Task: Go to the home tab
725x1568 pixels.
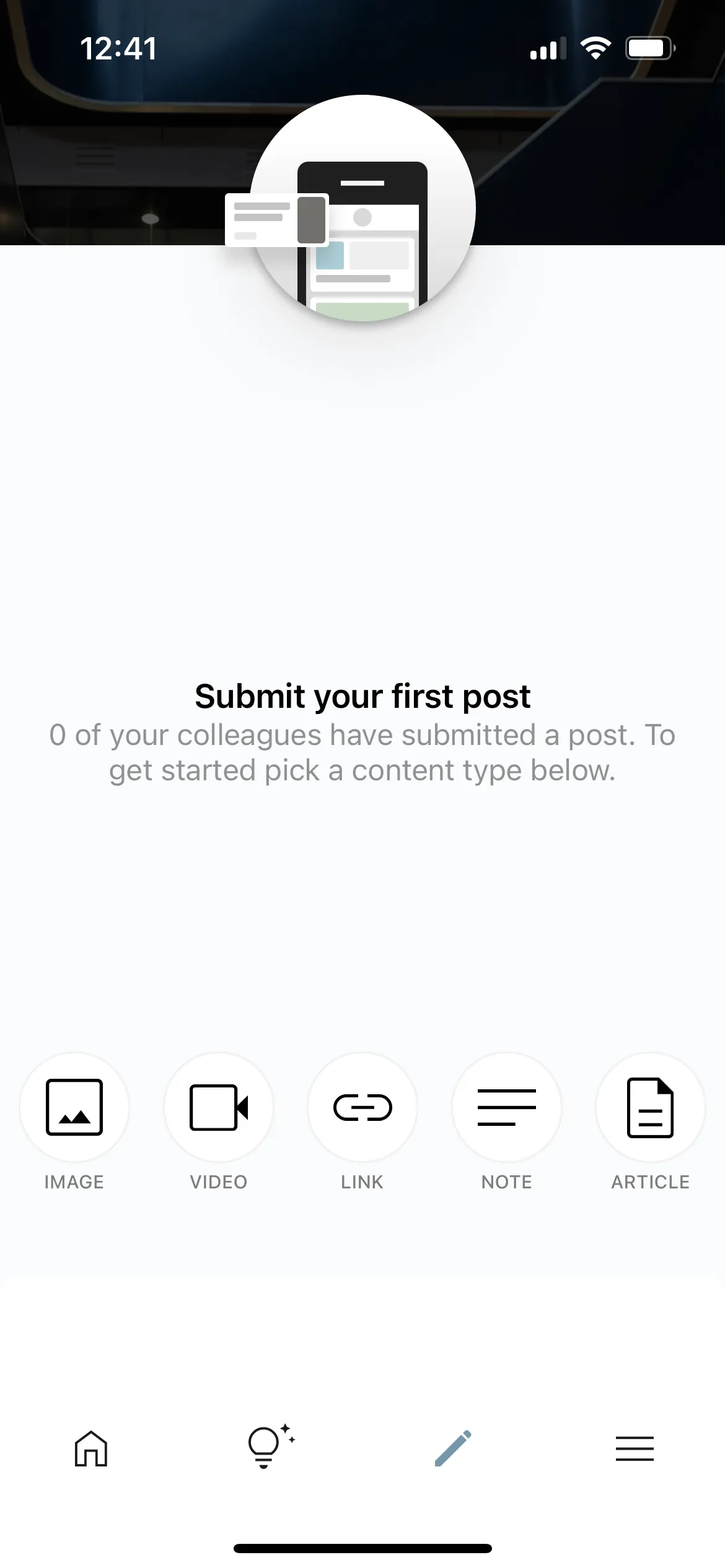Action: coord(91,1448)
